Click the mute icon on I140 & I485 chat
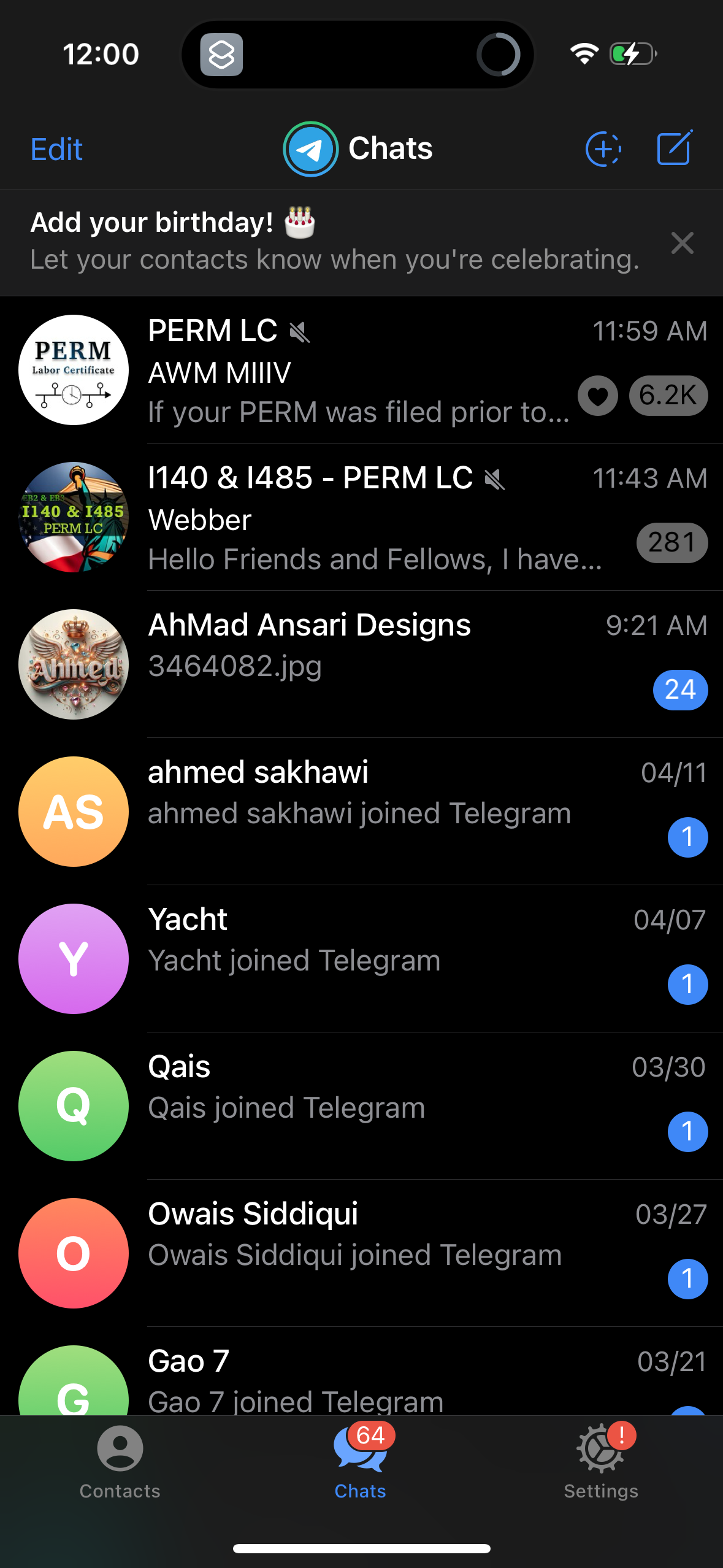 [x=494, y=480]
